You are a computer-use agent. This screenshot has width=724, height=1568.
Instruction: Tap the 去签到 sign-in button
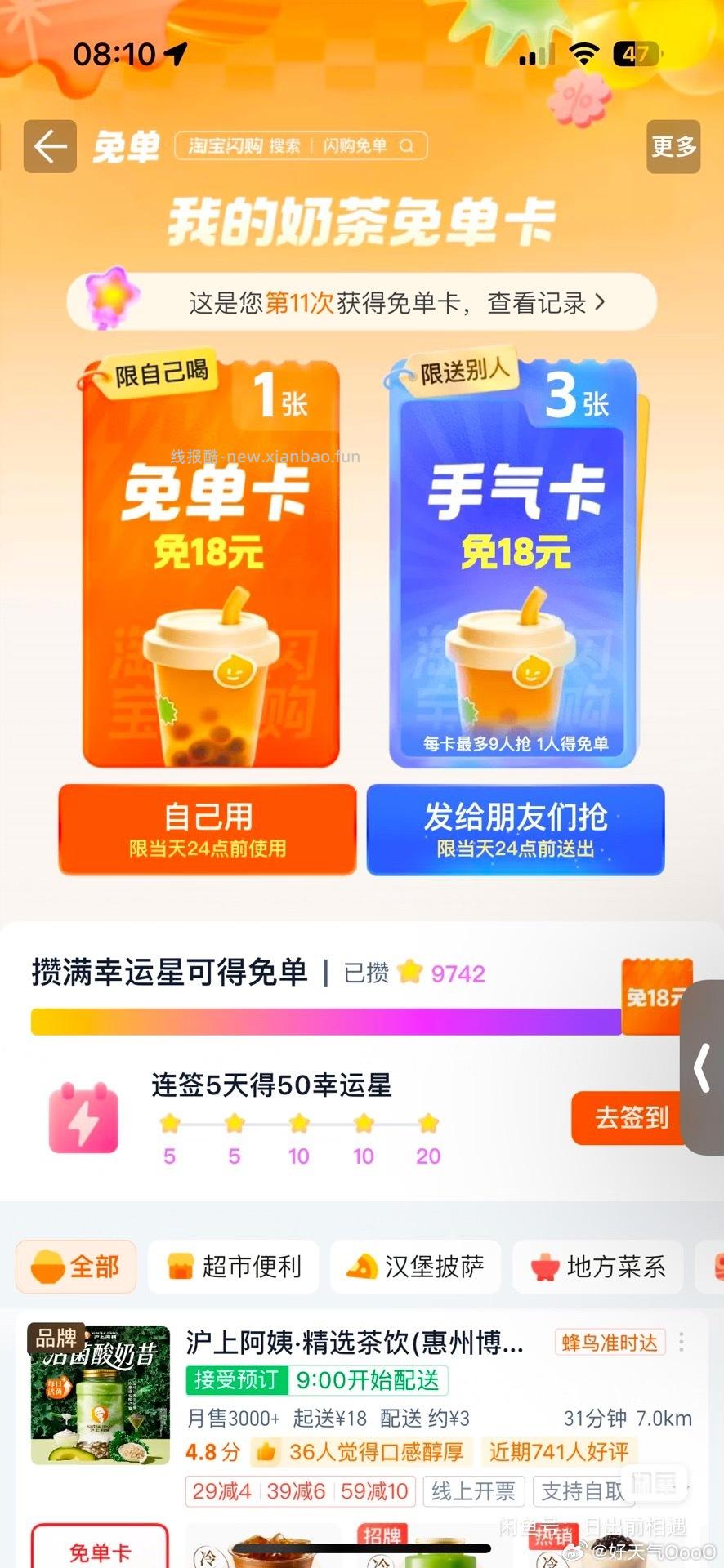click(x=633, y=1119)
